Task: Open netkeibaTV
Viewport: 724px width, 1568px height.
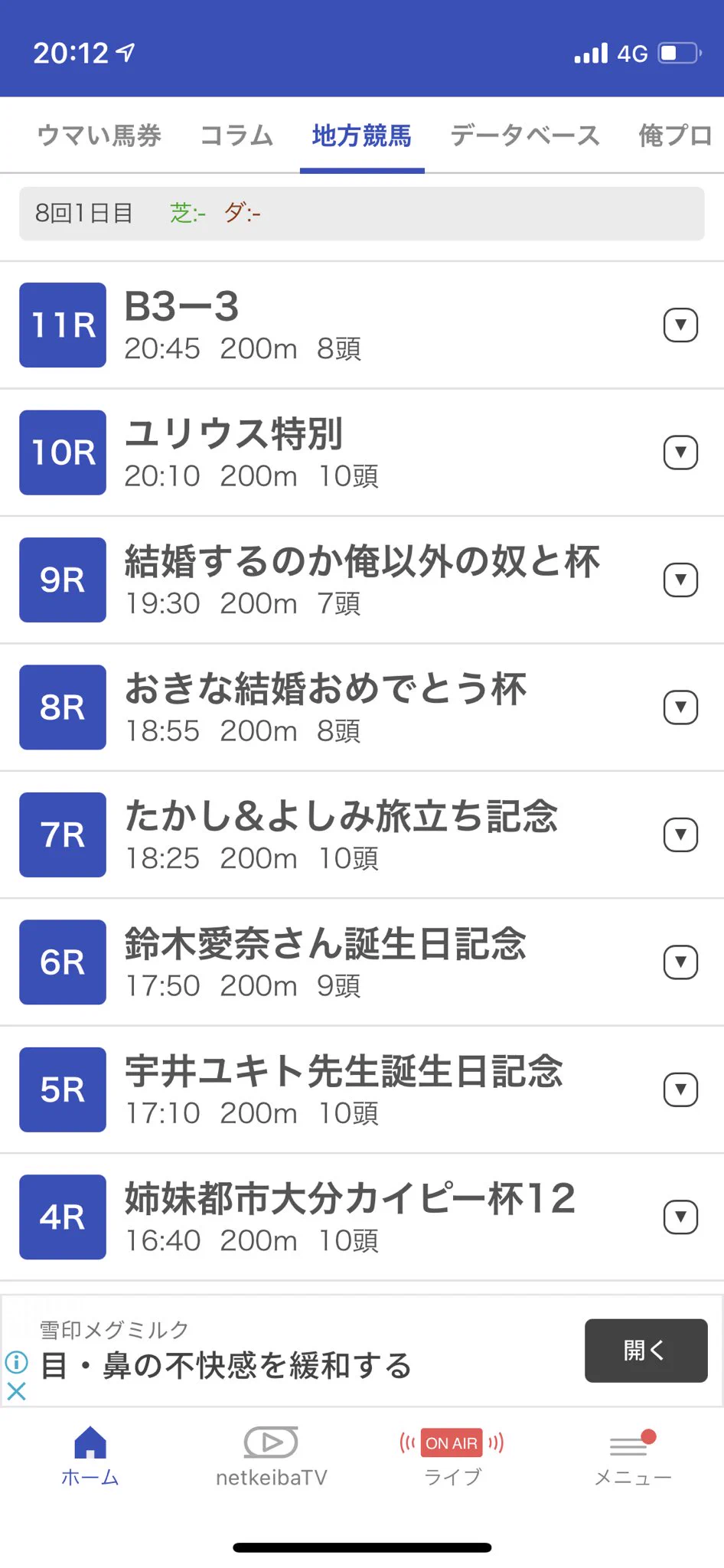Action: point(271,1456)
